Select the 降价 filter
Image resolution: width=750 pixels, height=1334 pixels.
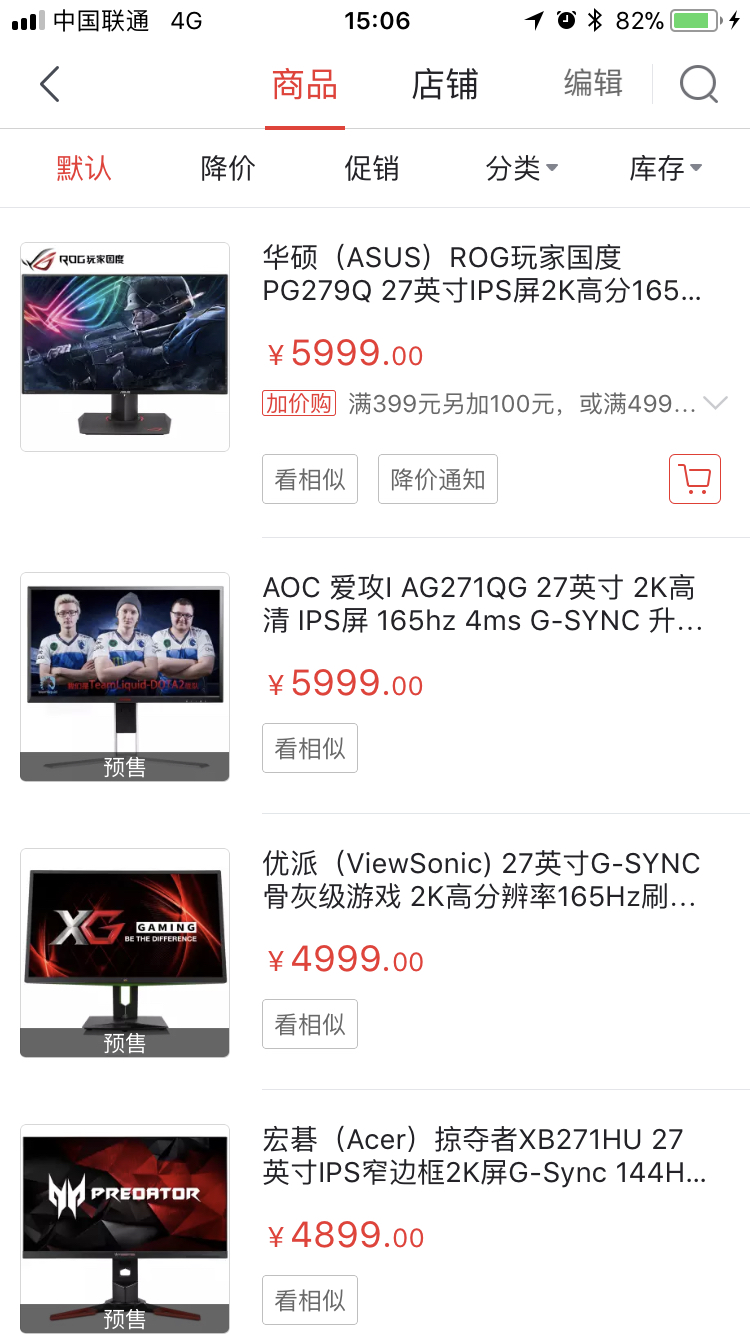click(227, 168)
